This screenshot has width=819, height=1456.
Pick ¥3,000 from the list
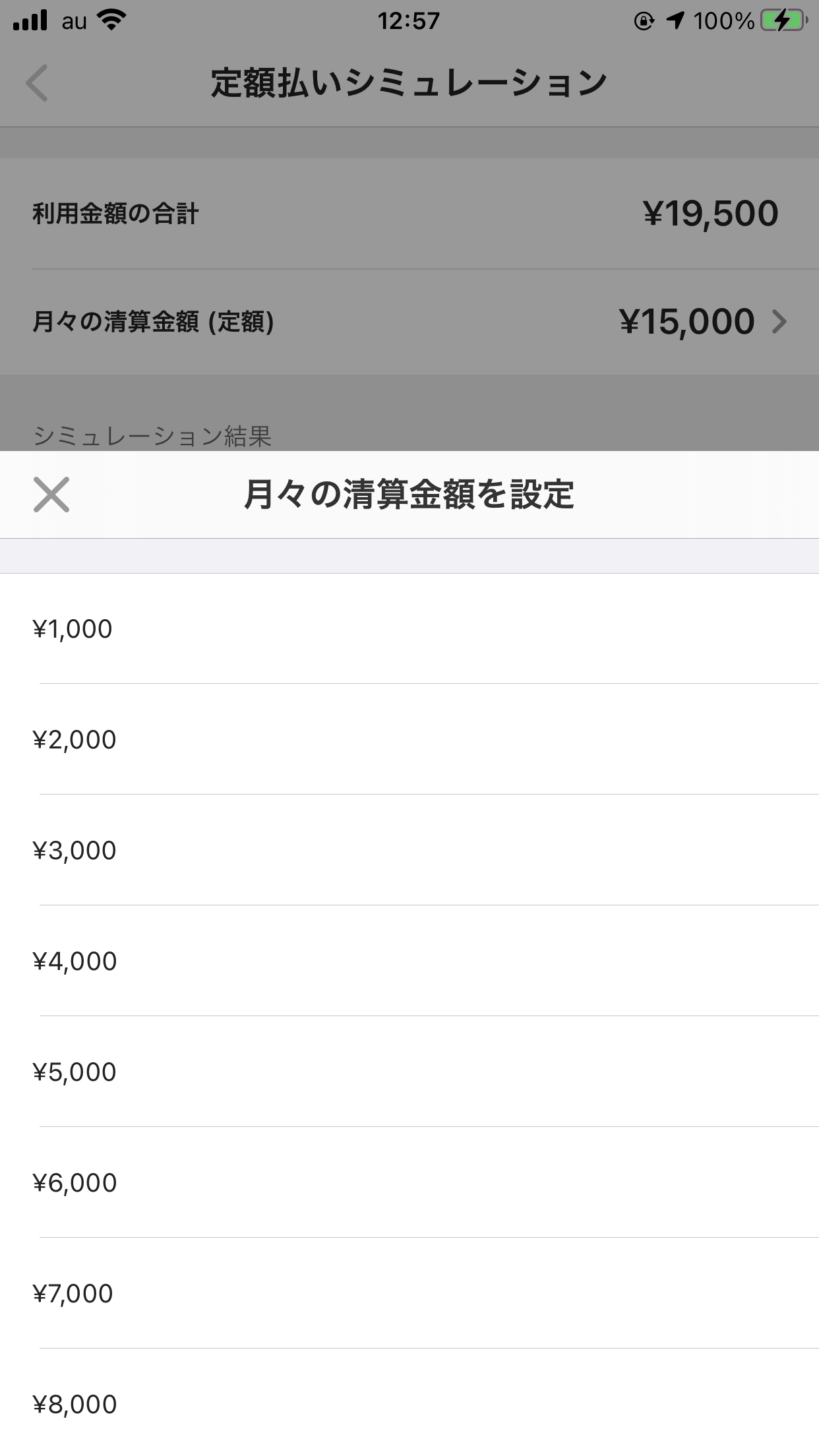coord(409,850)
